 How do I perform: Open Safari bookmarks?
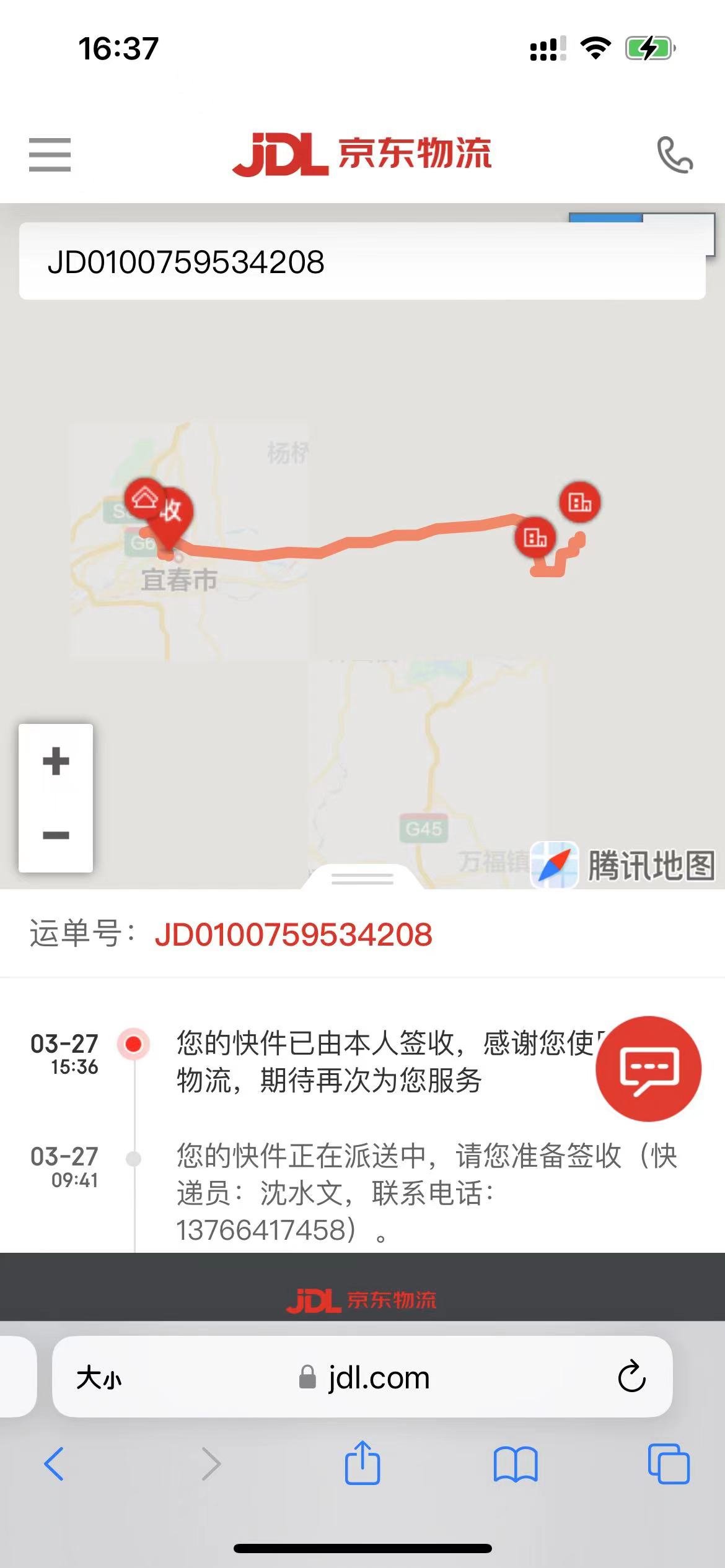pos(516,1464)
